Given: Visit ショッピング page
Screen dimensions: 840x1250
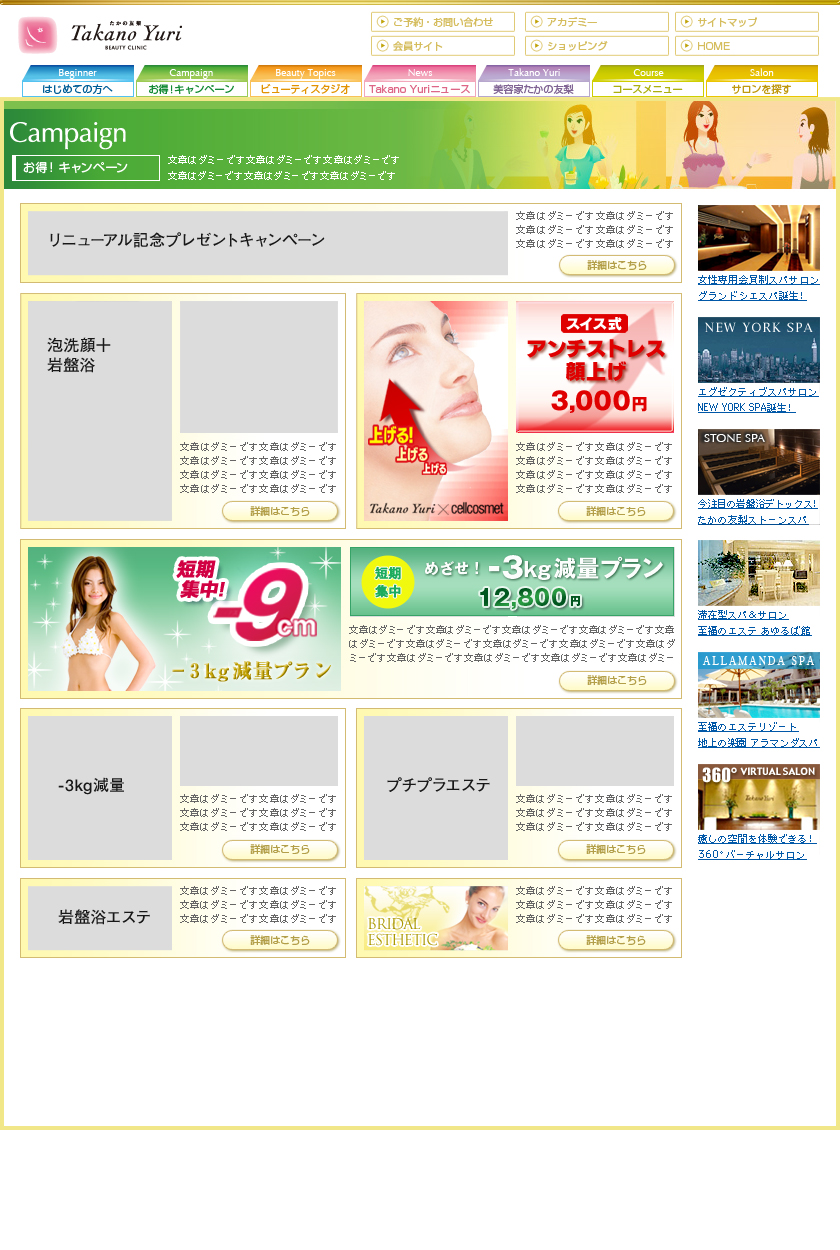Looking at the screenshot, I should coord(596,46).
